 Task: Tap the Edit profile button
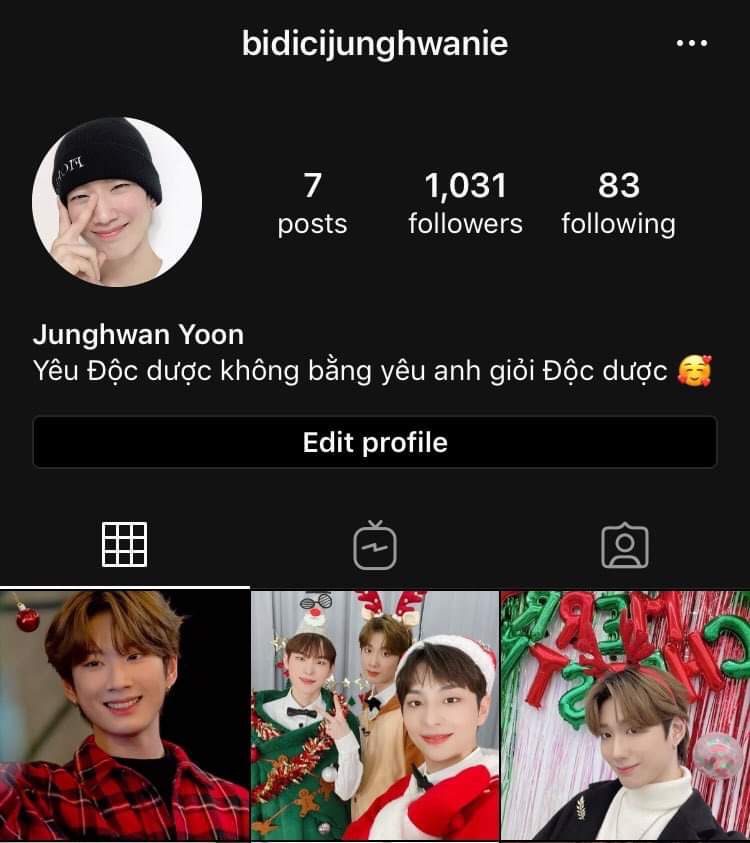375,442
